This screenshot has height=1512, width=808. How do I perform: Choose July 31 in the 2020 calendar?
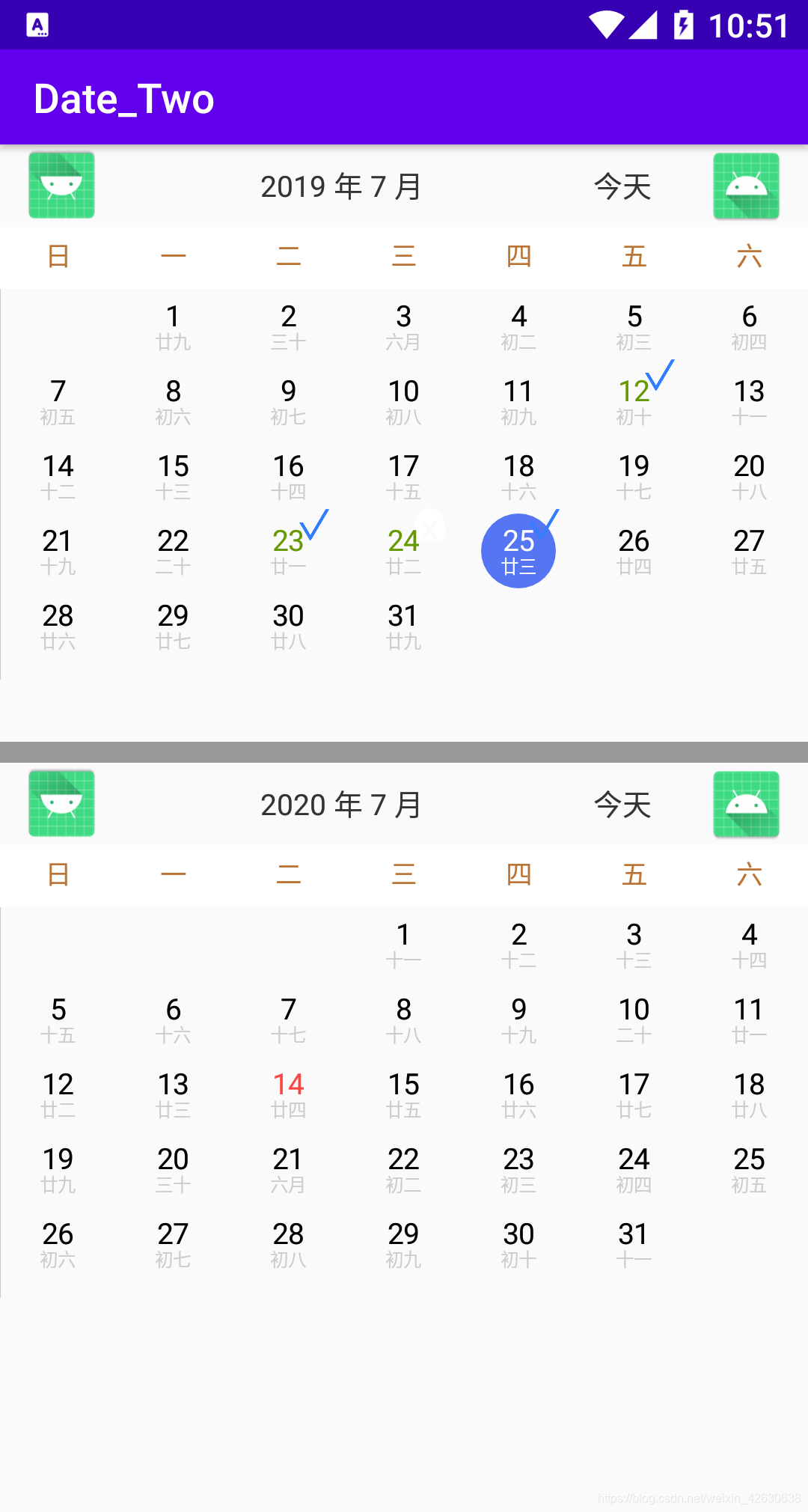tap(634, 1243)
